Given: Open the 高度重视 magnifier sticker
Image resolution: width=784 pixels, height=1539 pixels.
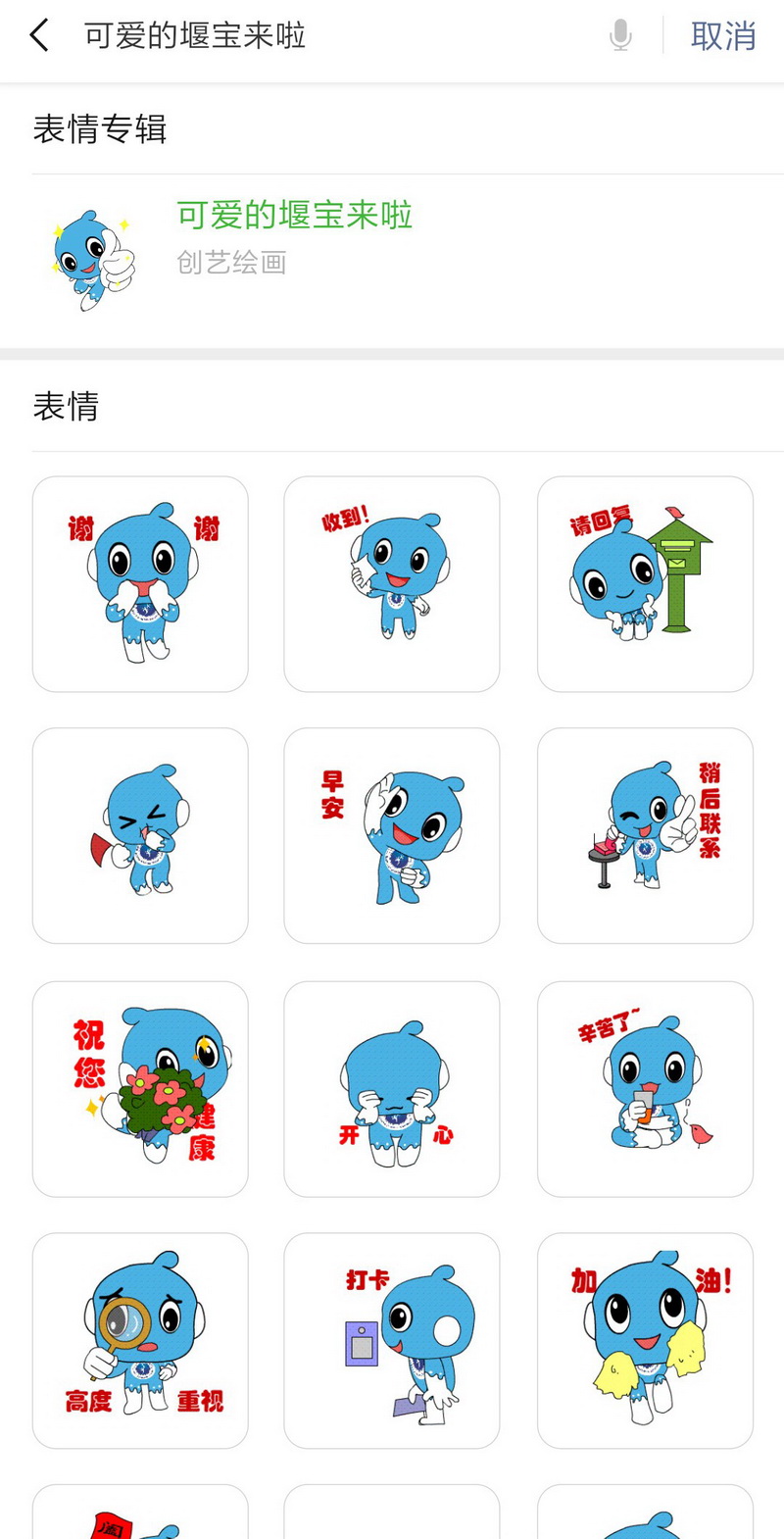Looking at the screenshot, I should coord(140,1340).
